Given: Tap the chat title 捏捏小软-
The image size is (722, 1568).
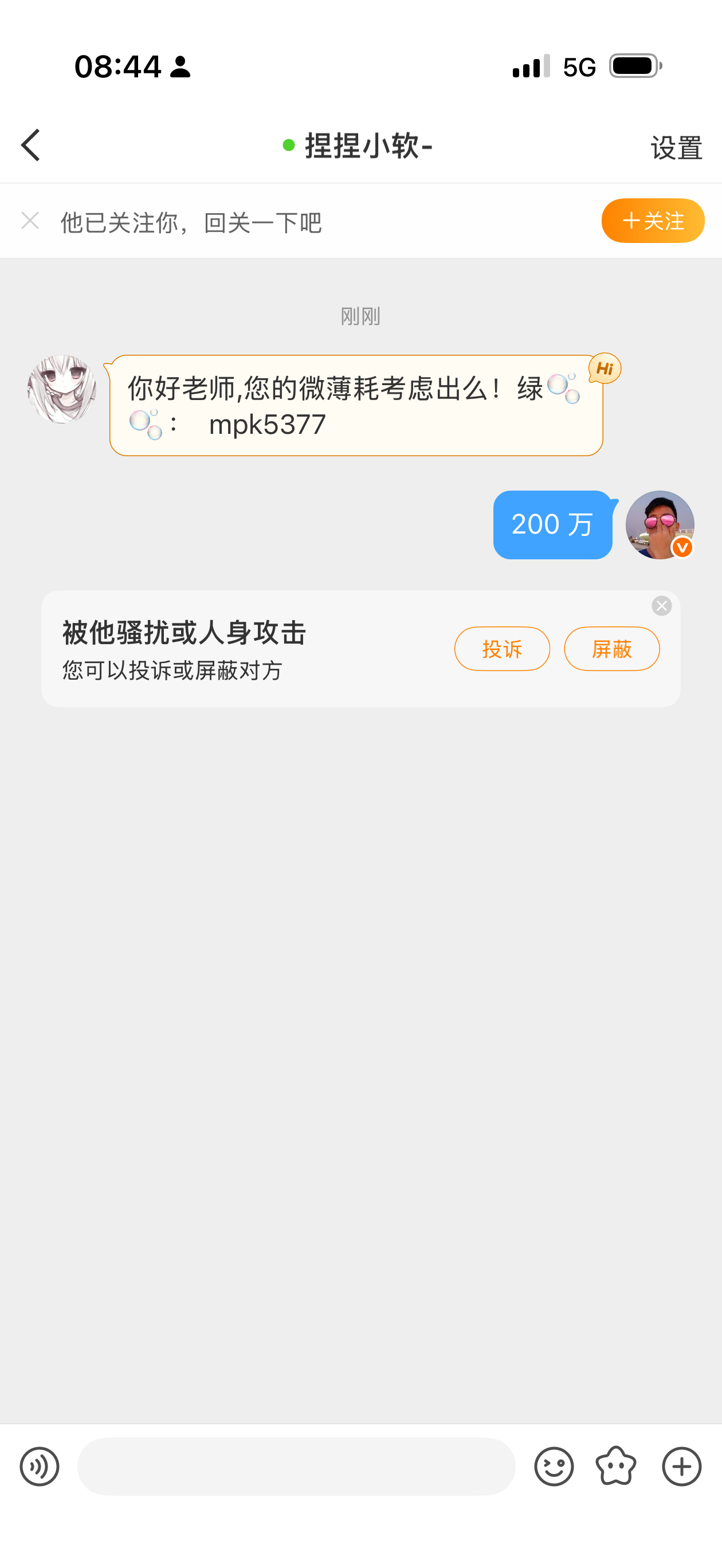Looking at the screenshot, I should pyautogui.click(x=368, y=146).
